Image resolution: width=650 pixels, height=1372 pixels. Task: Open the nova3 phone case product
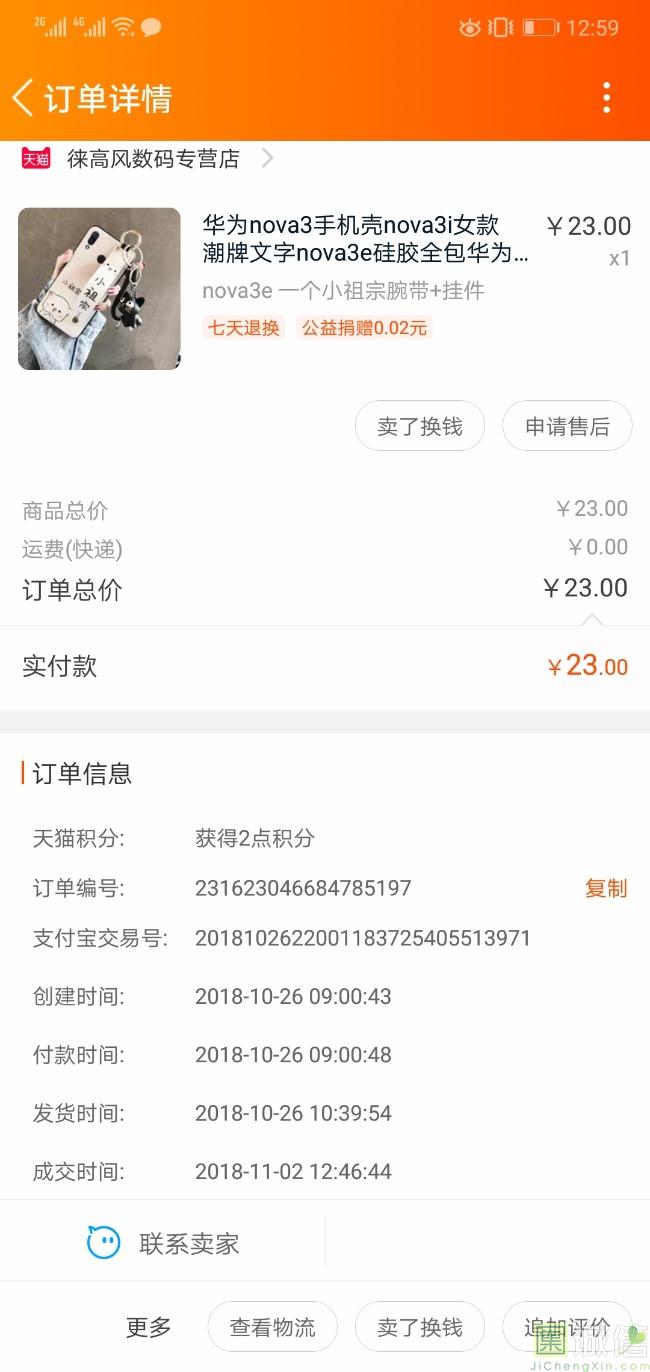365,239
